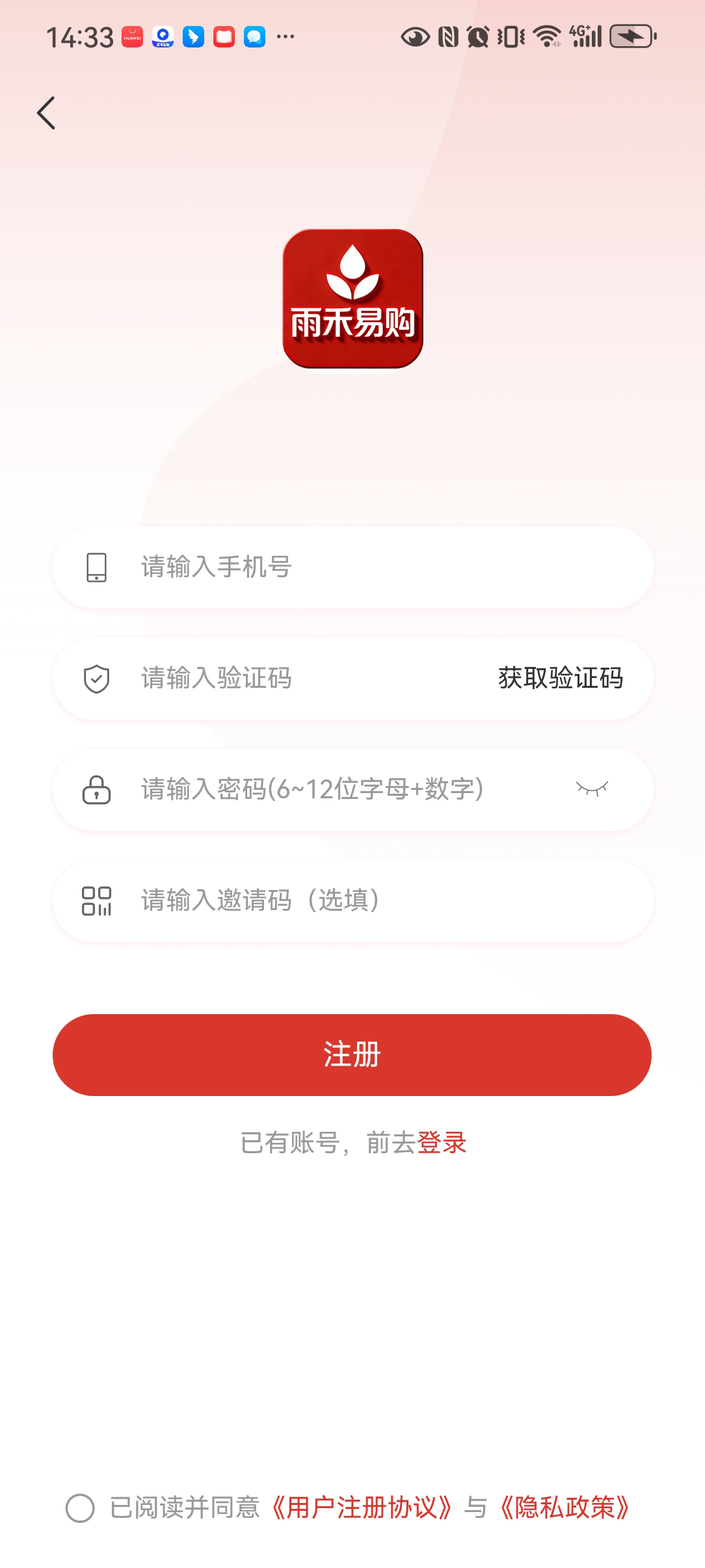Image resolution: width=705 pixels, height=1568 pixels.
Task: Check the agreement consent circle
Action: [x=81, y=1508]
